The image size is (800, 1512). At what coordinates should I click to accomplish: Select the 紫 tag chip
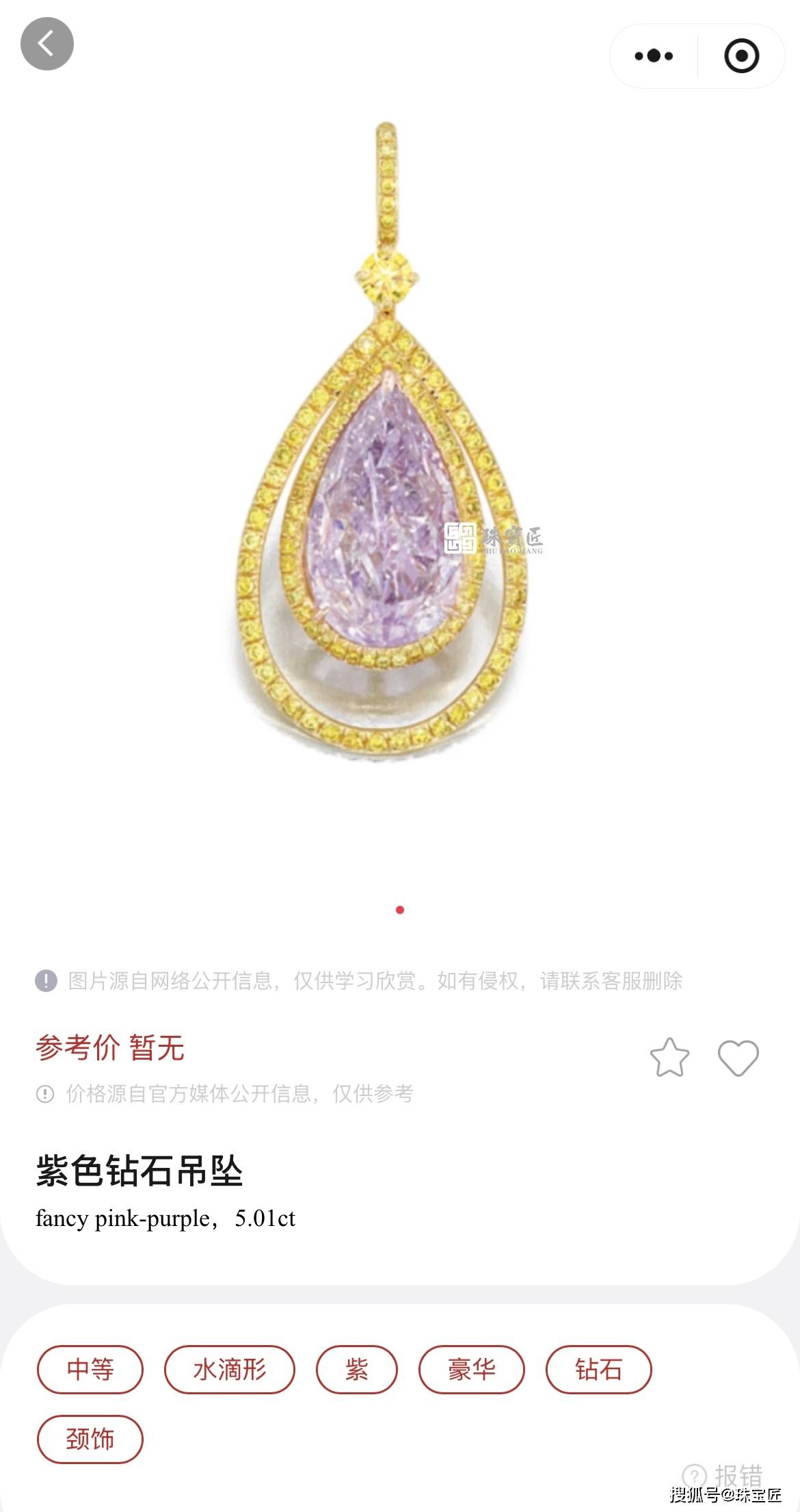pos(356,1369)
